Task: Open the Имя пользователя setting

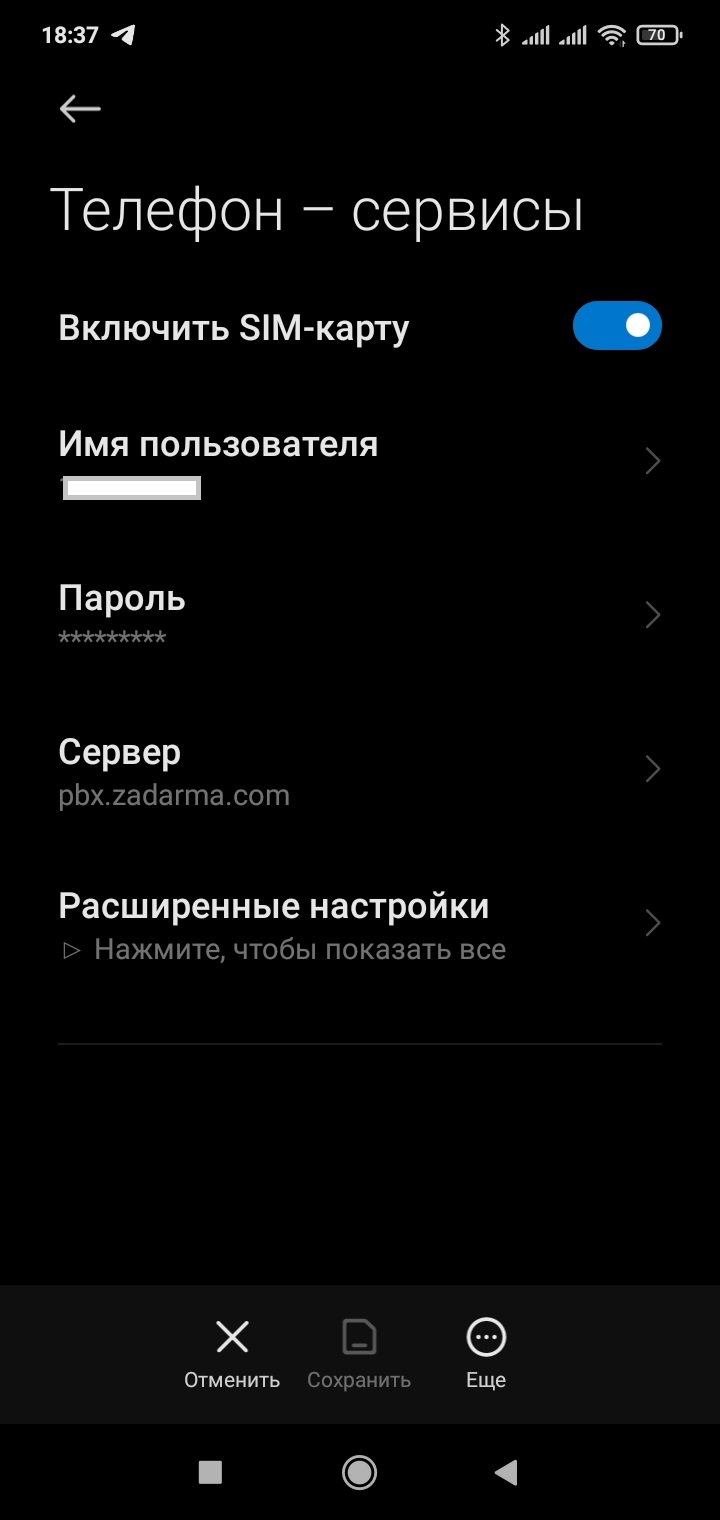Action: pyautogui.click(x=360, y=462)
